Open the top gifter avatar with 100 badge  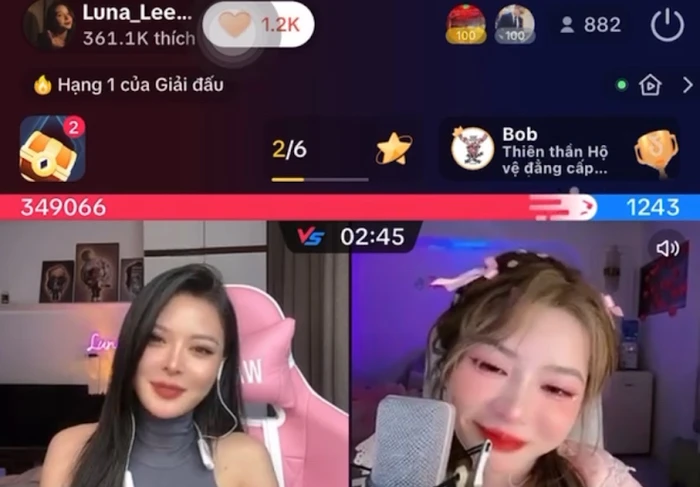[465, 23]
